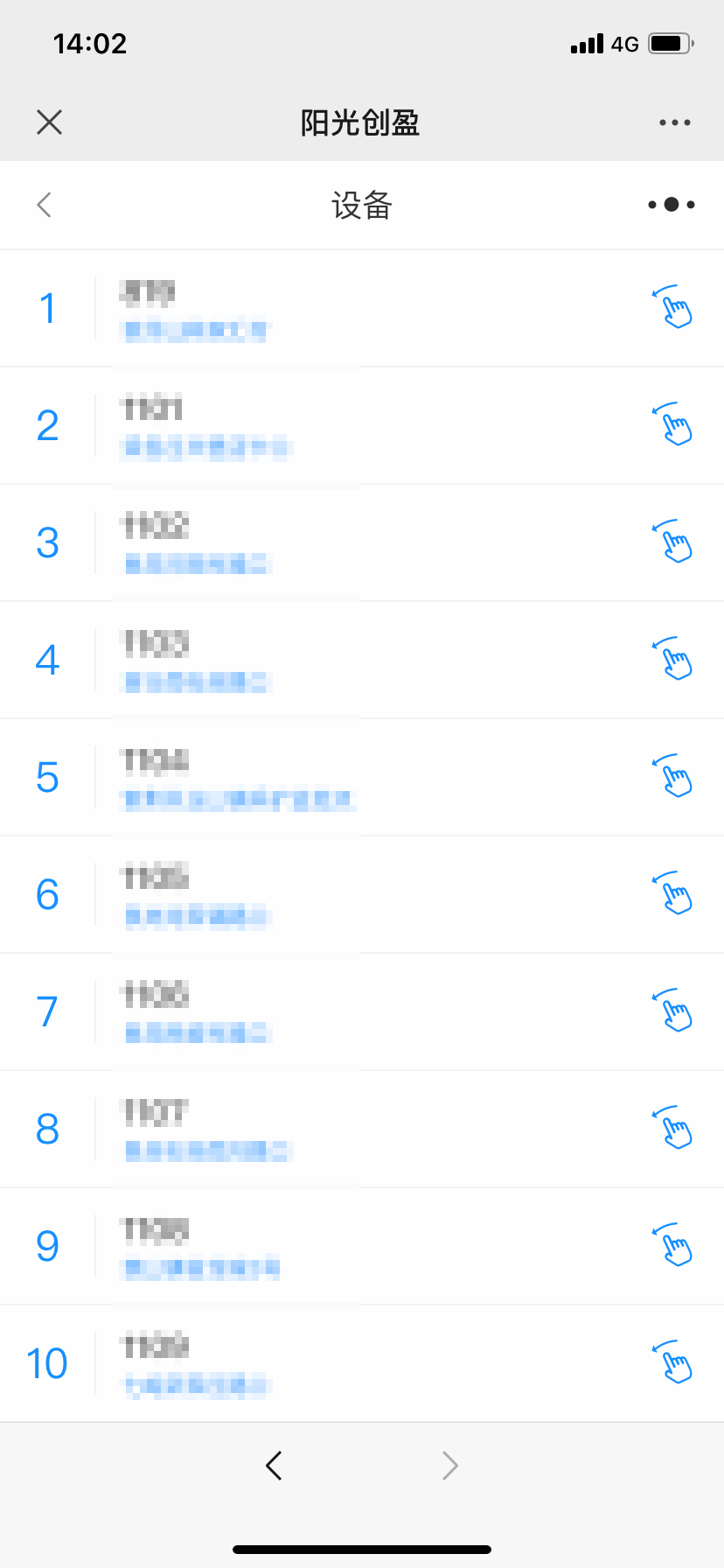Open the top bar three-dot overflow menu
Image resolution: width=724 pixels, height=1568 pixels.
[x=674, y=122]
